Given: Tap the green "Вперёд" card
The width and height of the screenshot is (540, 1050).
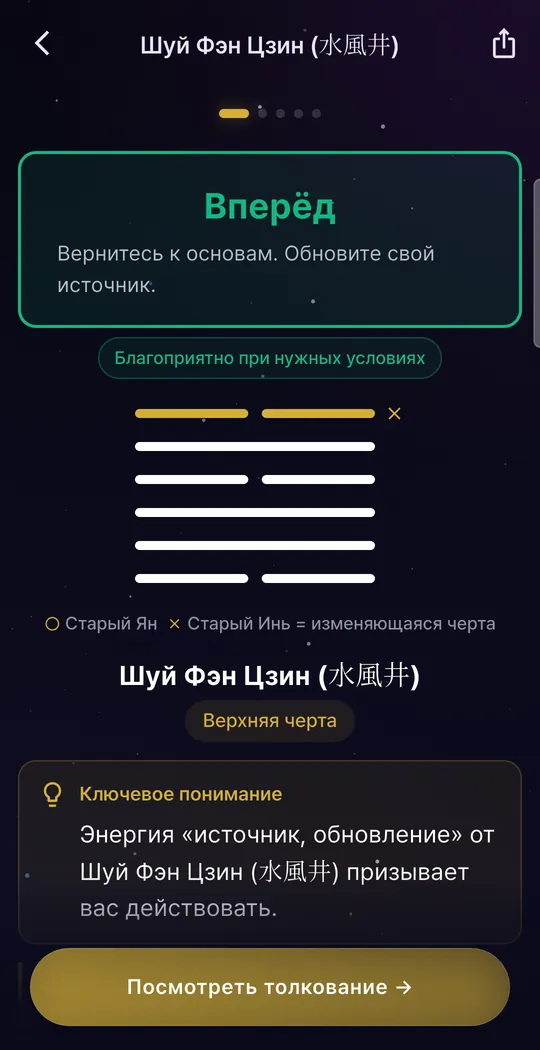Looking at the screenshot, I should [x=269, y=239].
